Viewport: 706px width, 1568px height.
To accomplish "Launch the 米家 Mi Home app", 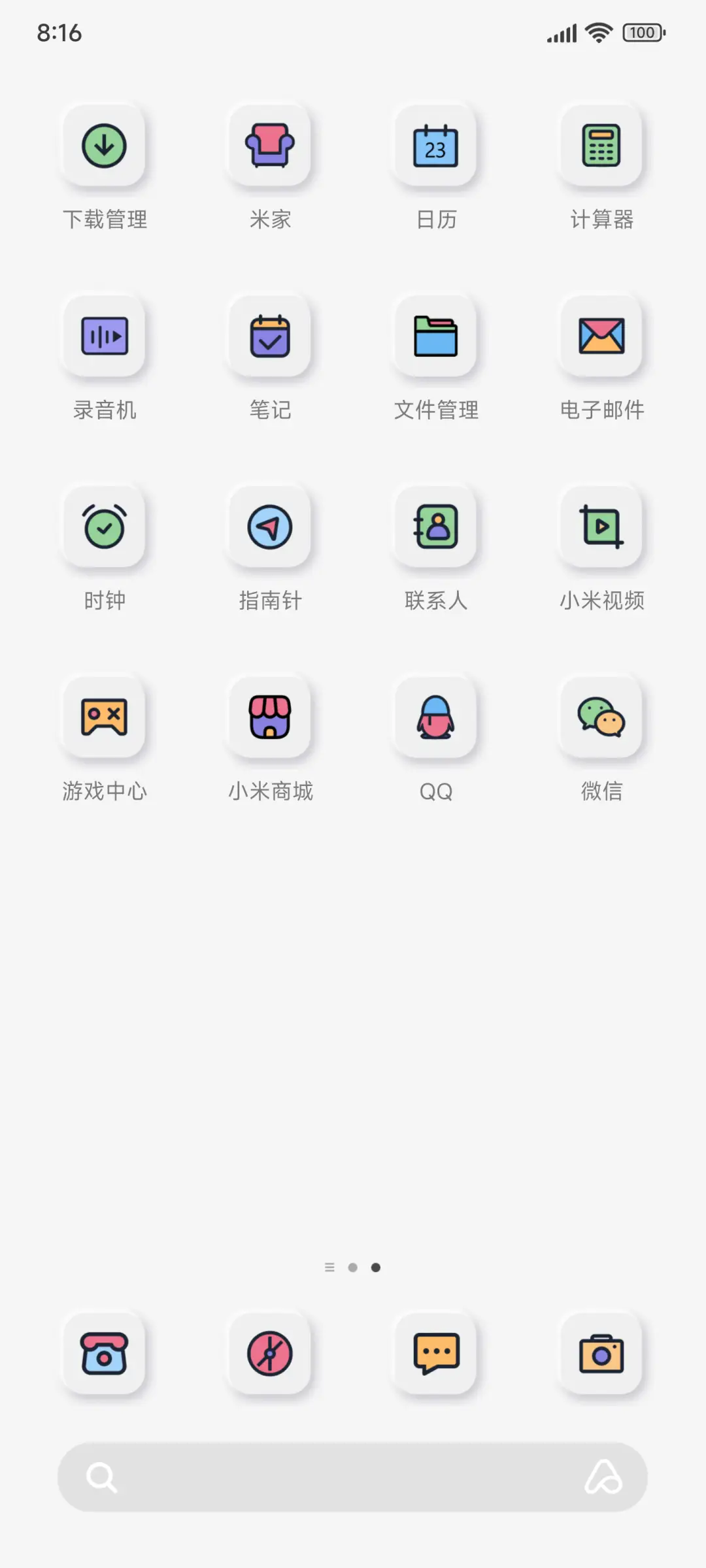I will pos(271,145).
